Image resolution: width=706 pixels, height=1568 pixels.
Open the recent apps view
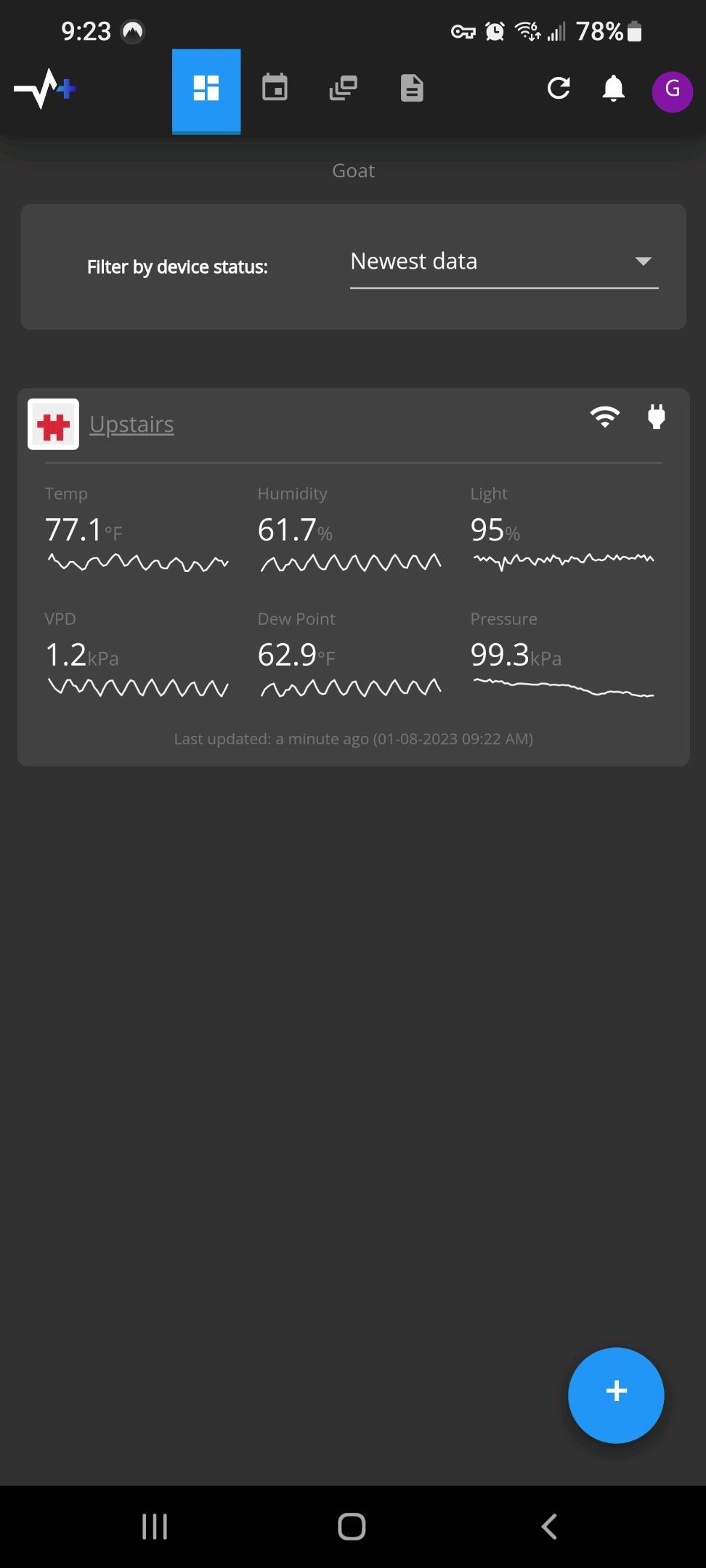pyautogui.click(x=155, y=1526)
